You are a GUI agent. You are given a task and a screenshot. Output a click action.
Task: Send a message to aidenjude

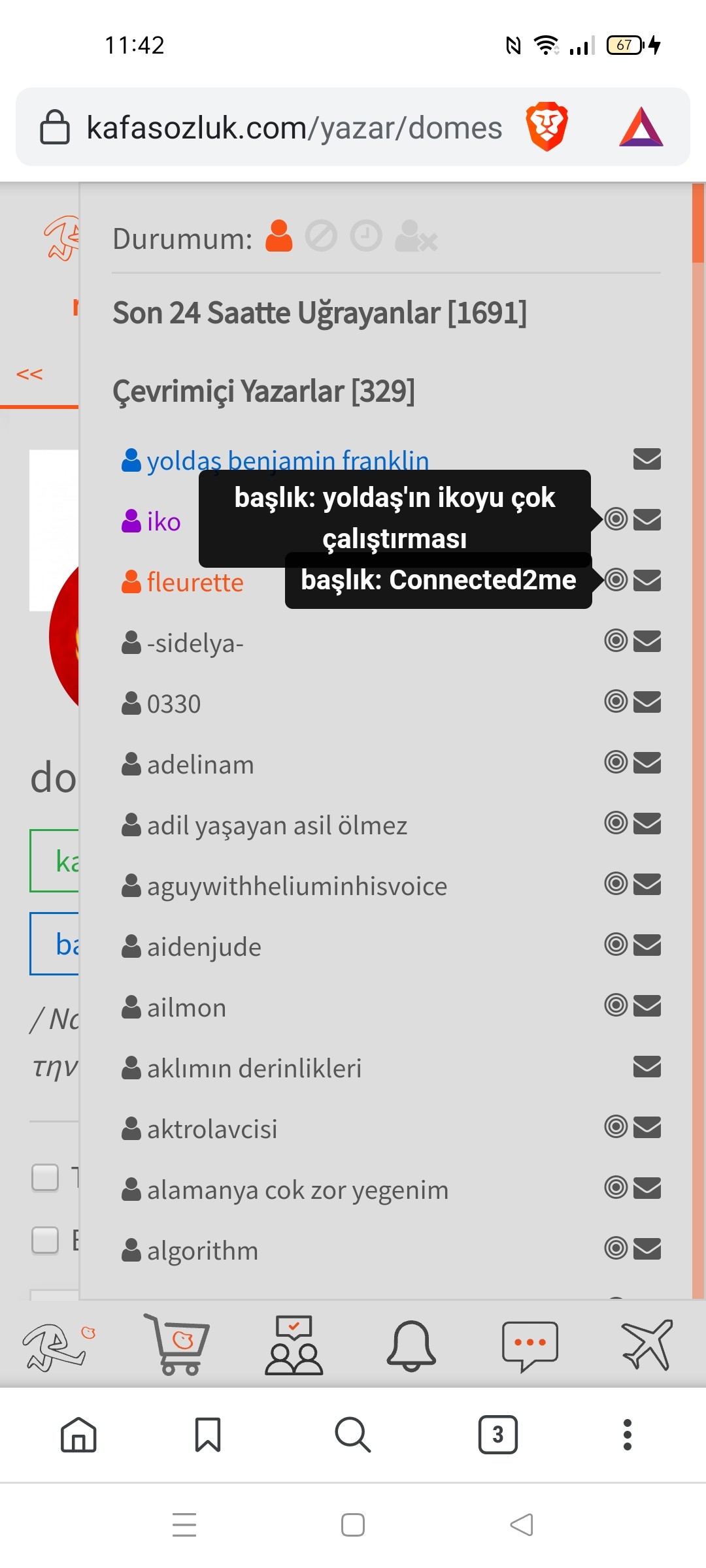647,945
